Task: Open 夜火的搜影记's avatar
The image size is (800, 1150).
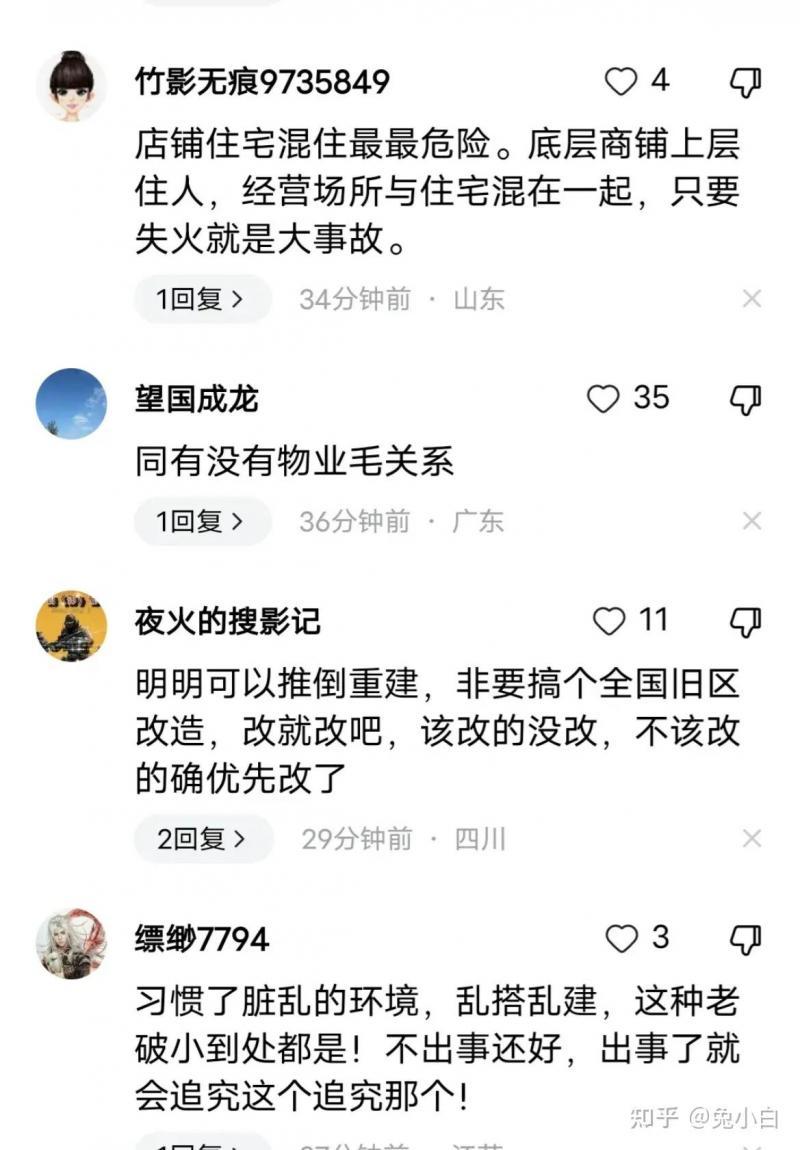Action: click(x=71, y=626)
